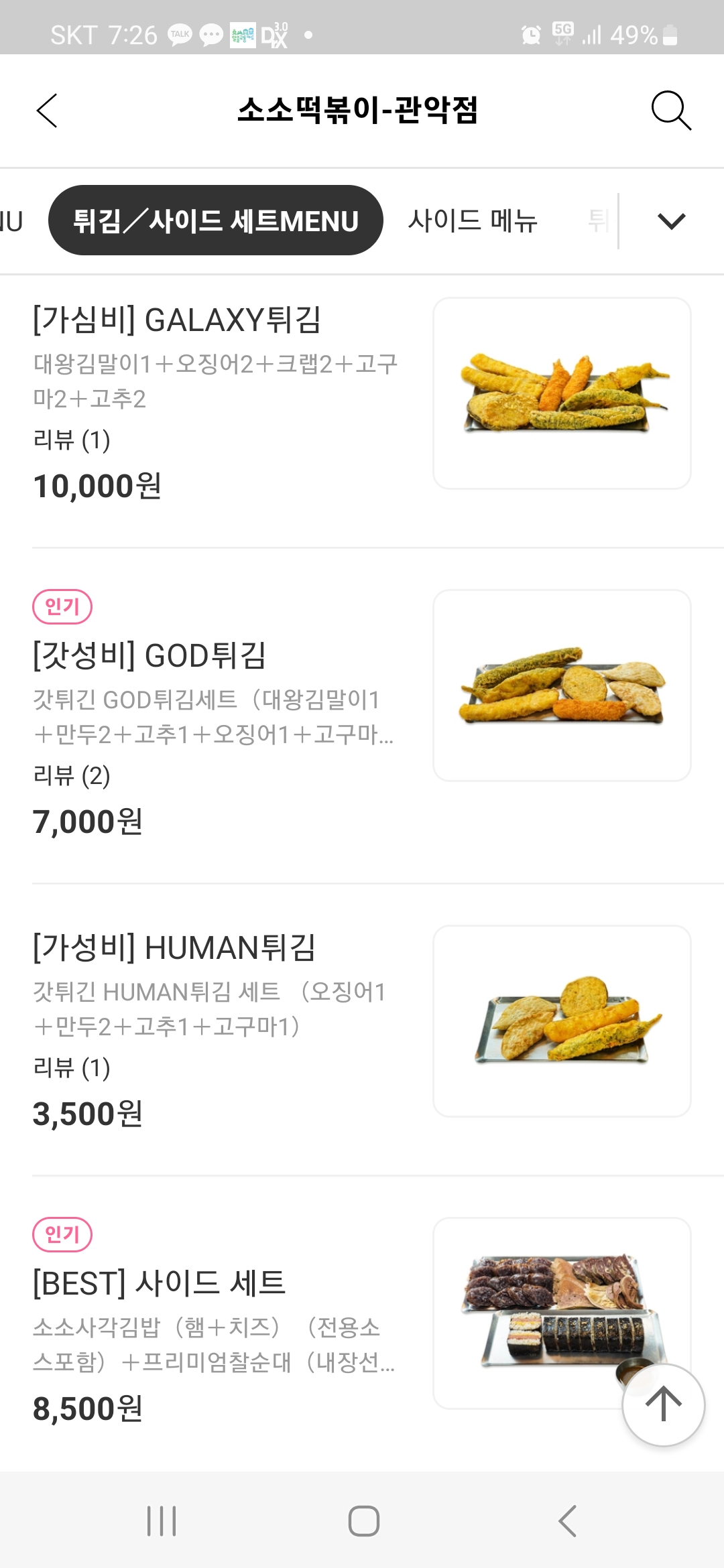Open the search icon in header
This screenshot has width=724, height=1568.
coord(670,111)
